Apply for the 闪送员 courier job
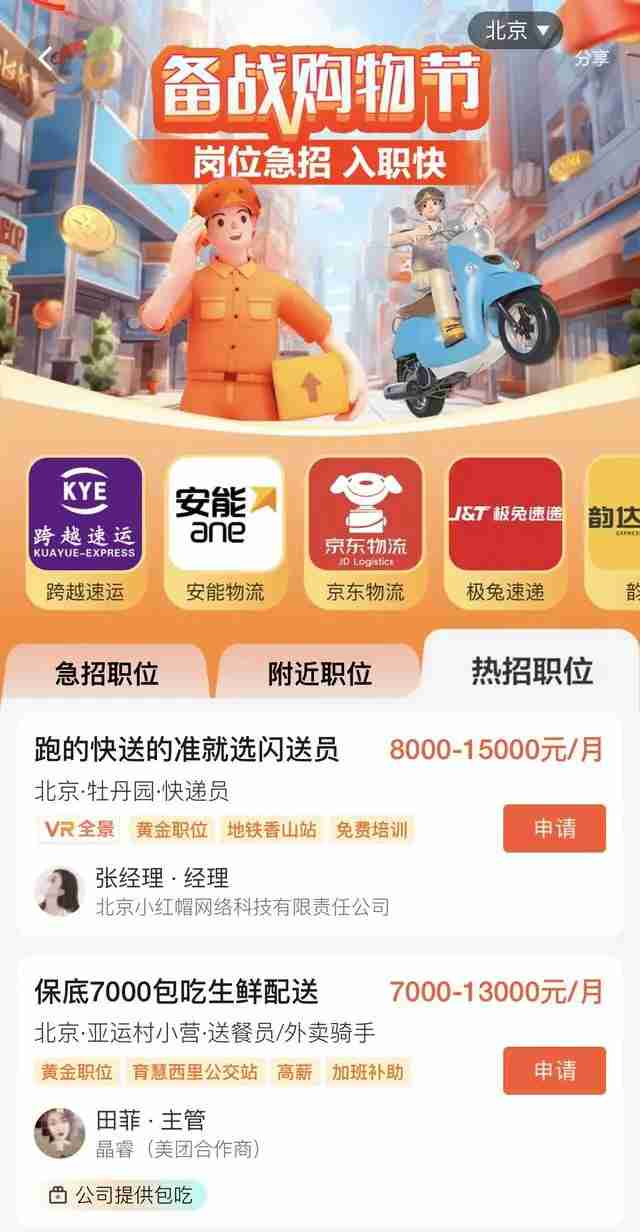The width and height of the screenshot is (640, 1232). click(554, 828)
